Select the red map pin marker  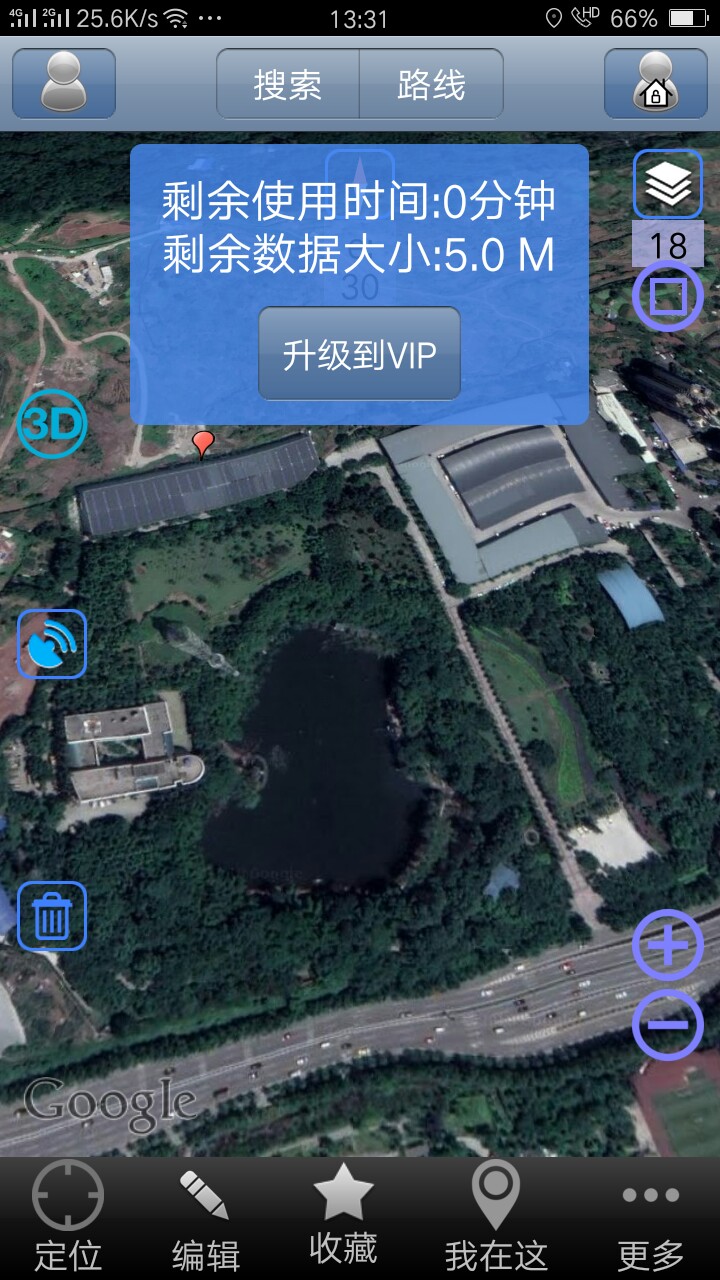[203, 443]
